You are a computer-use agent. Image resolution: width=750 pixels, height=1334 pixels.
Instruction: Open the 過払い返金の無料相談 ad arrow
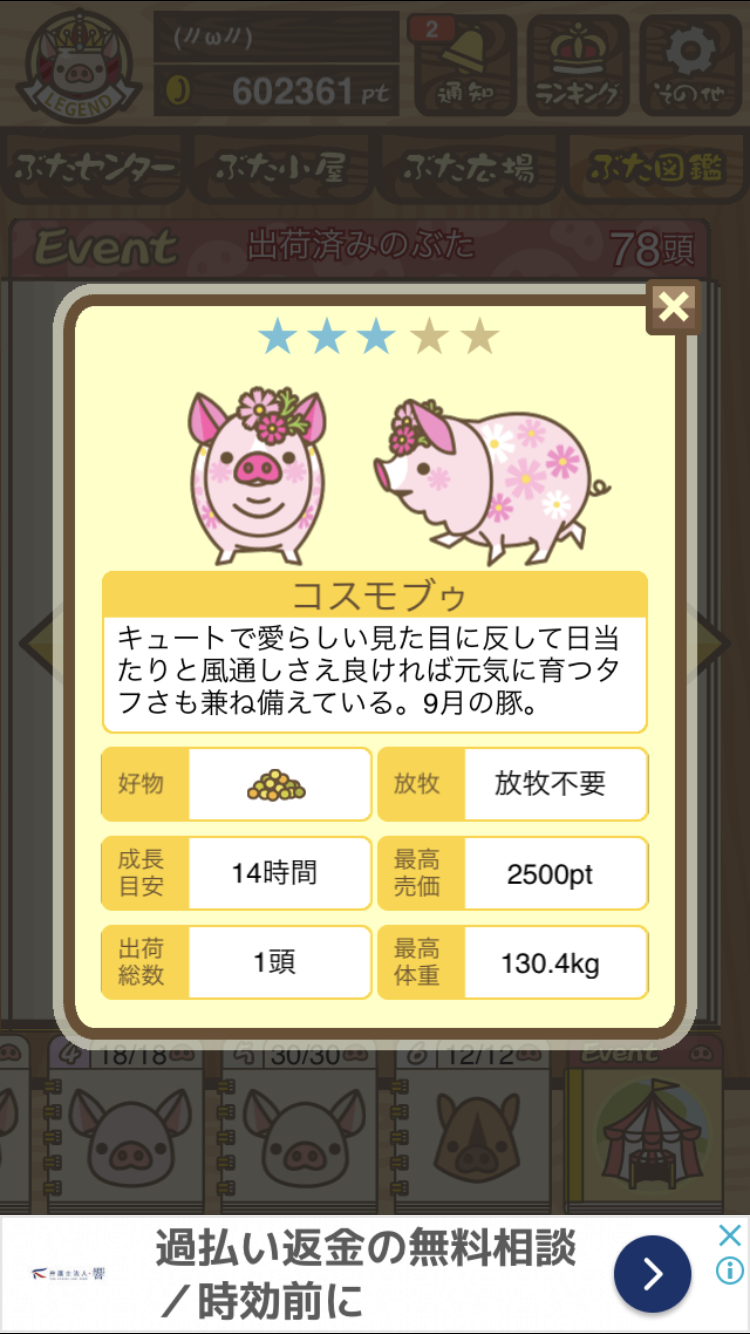tap(652, 1274)
